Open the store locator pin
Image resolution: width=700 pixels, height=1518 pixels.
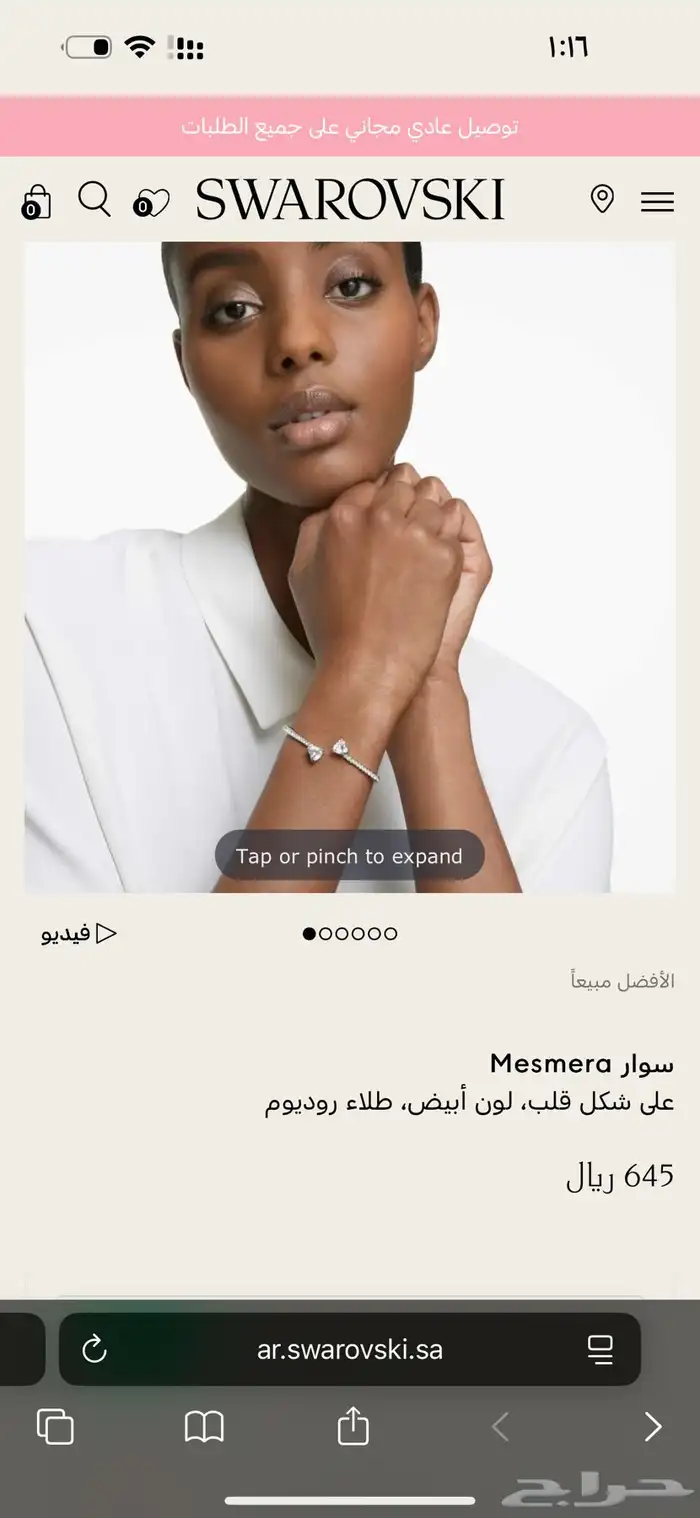[x=602, y=199]
